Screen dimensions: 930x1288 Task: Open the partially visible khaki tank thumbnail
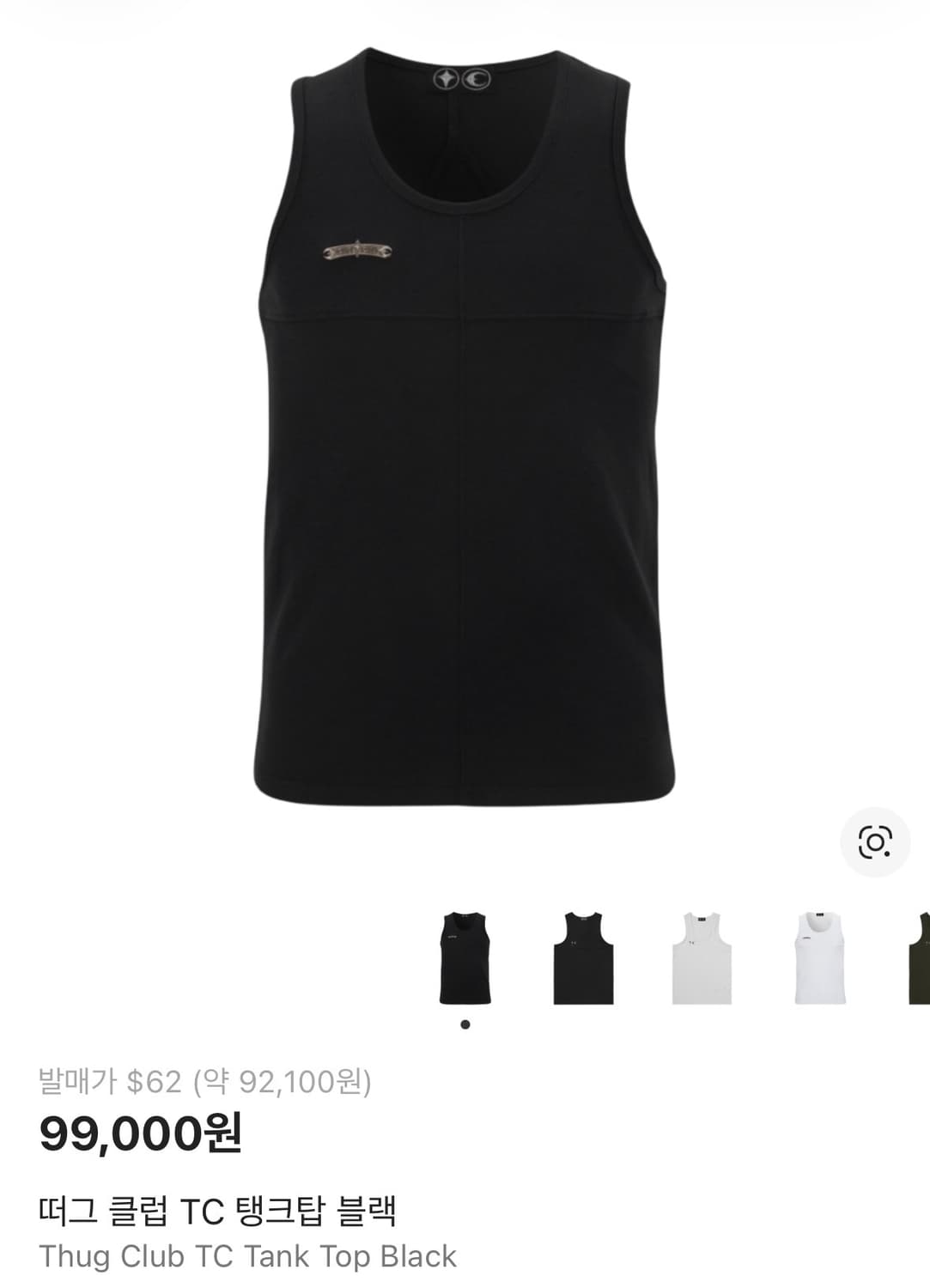(921, 956)
